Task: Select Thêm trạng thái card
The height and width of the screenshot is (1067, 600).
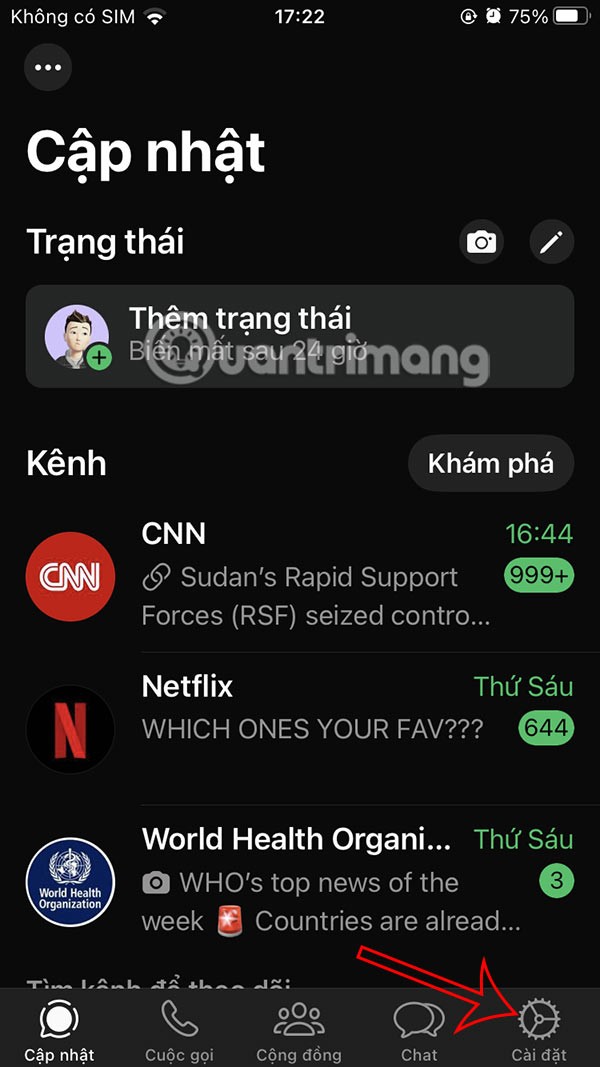Action: coord(300,336)
